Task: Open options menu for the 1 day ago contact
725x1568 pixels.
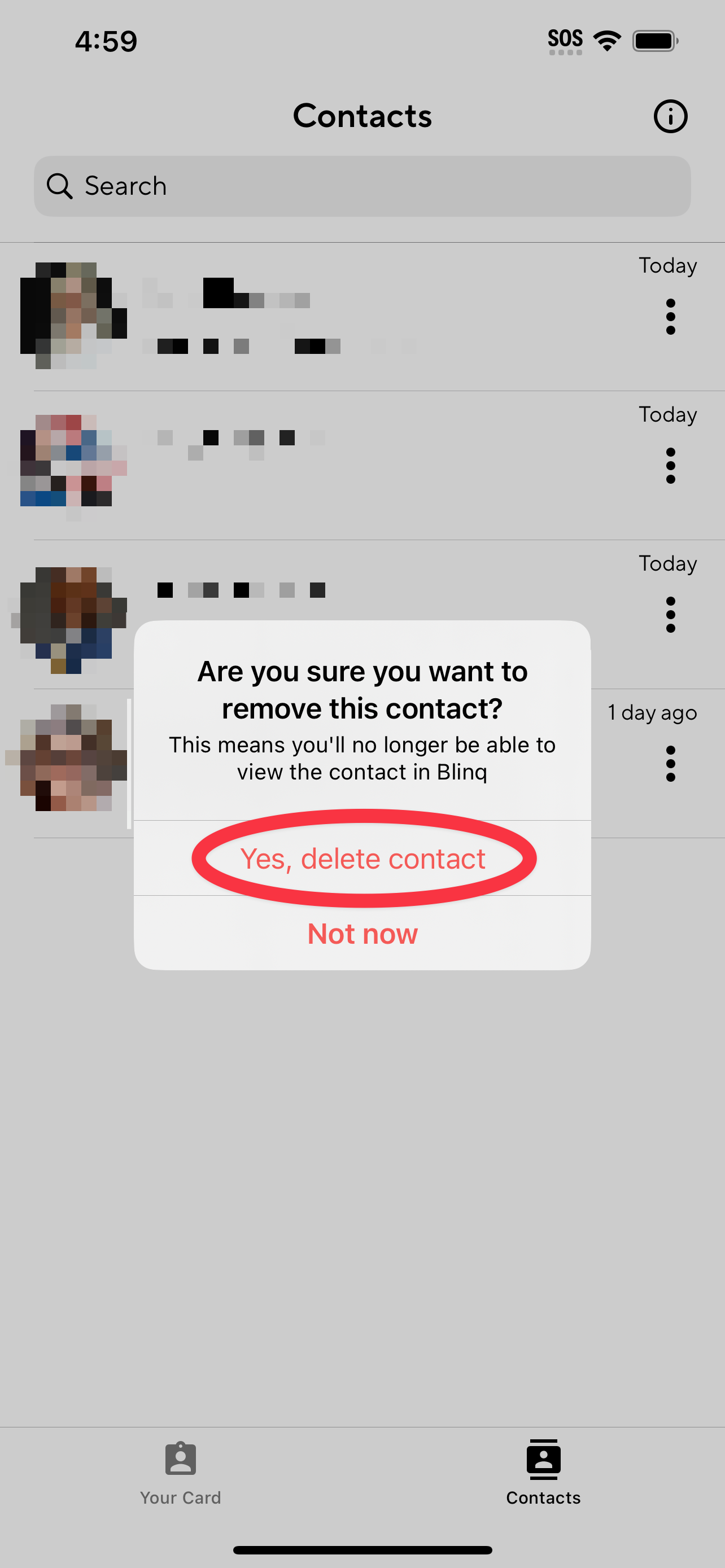Action: click(670, 764)
